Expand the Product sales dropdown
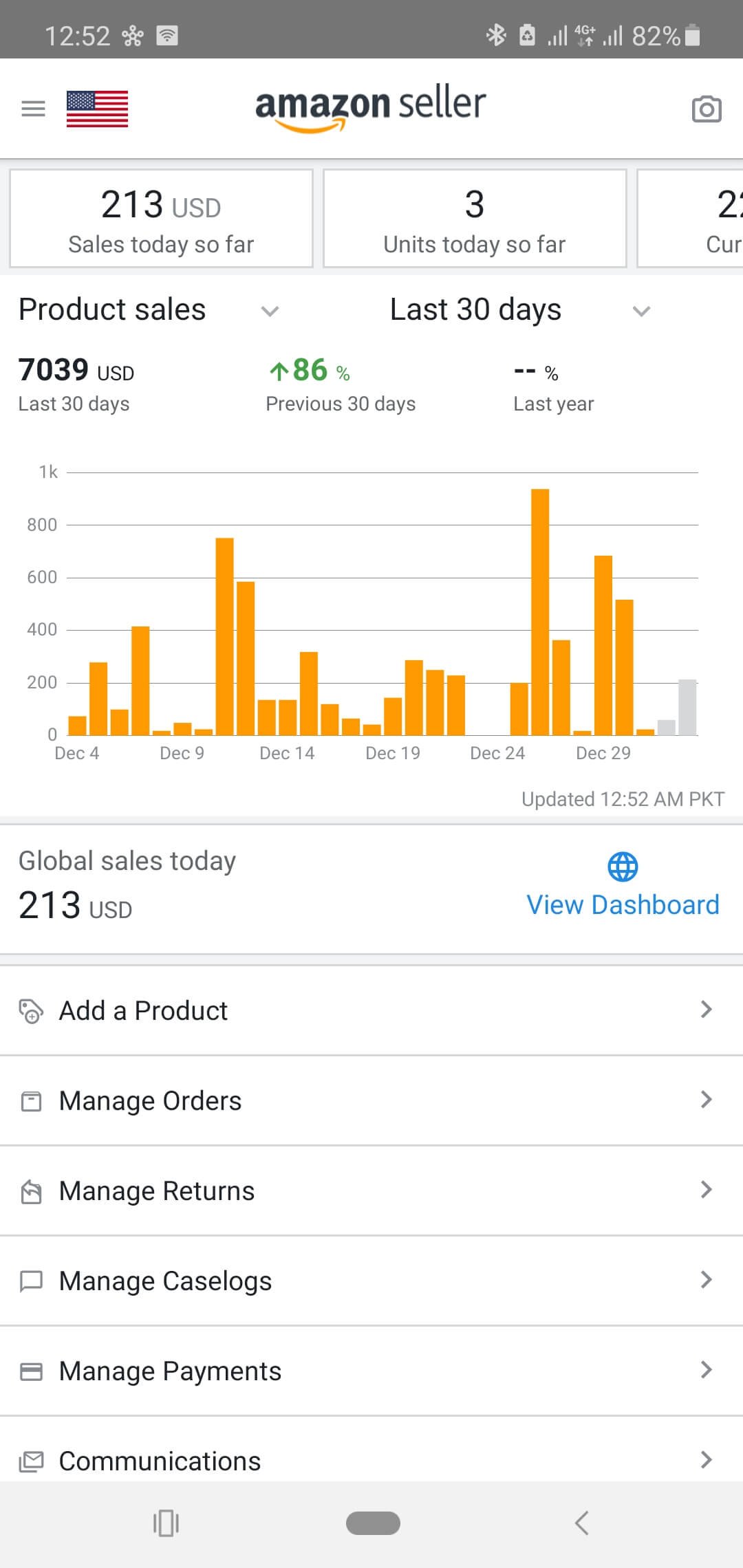 (x=149, y=310)
